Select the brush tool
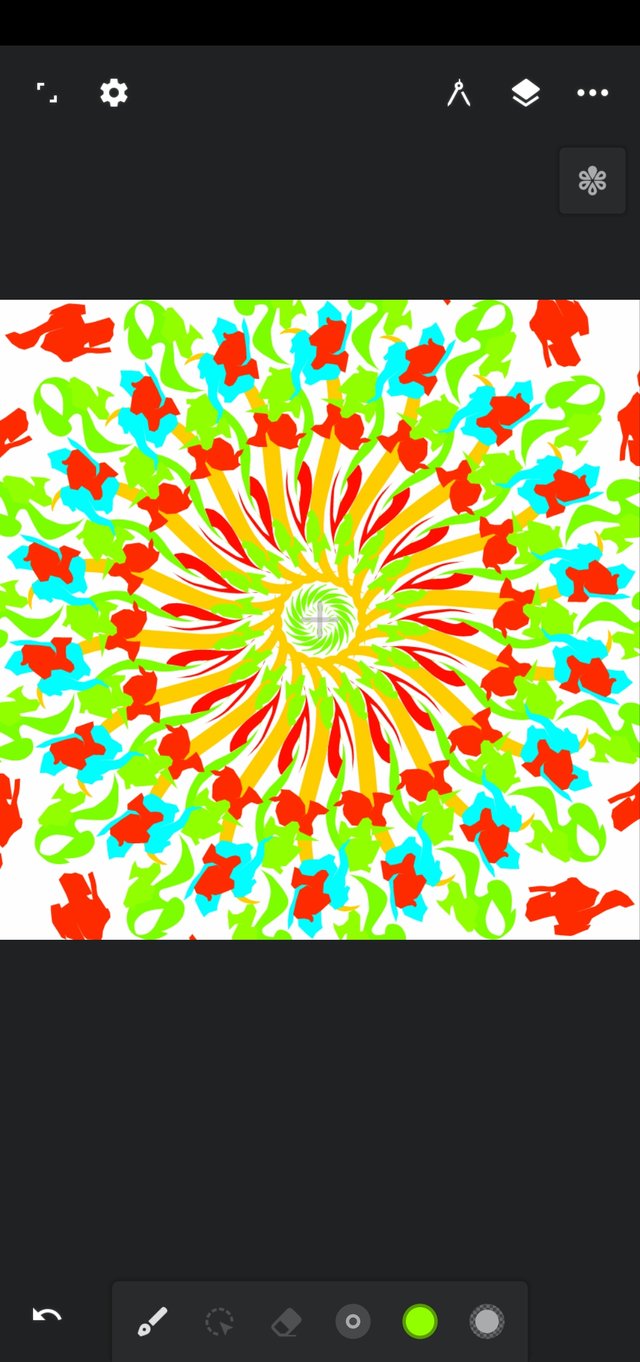This screenshot has height=1362, width=640. (x=152, y=1322)
